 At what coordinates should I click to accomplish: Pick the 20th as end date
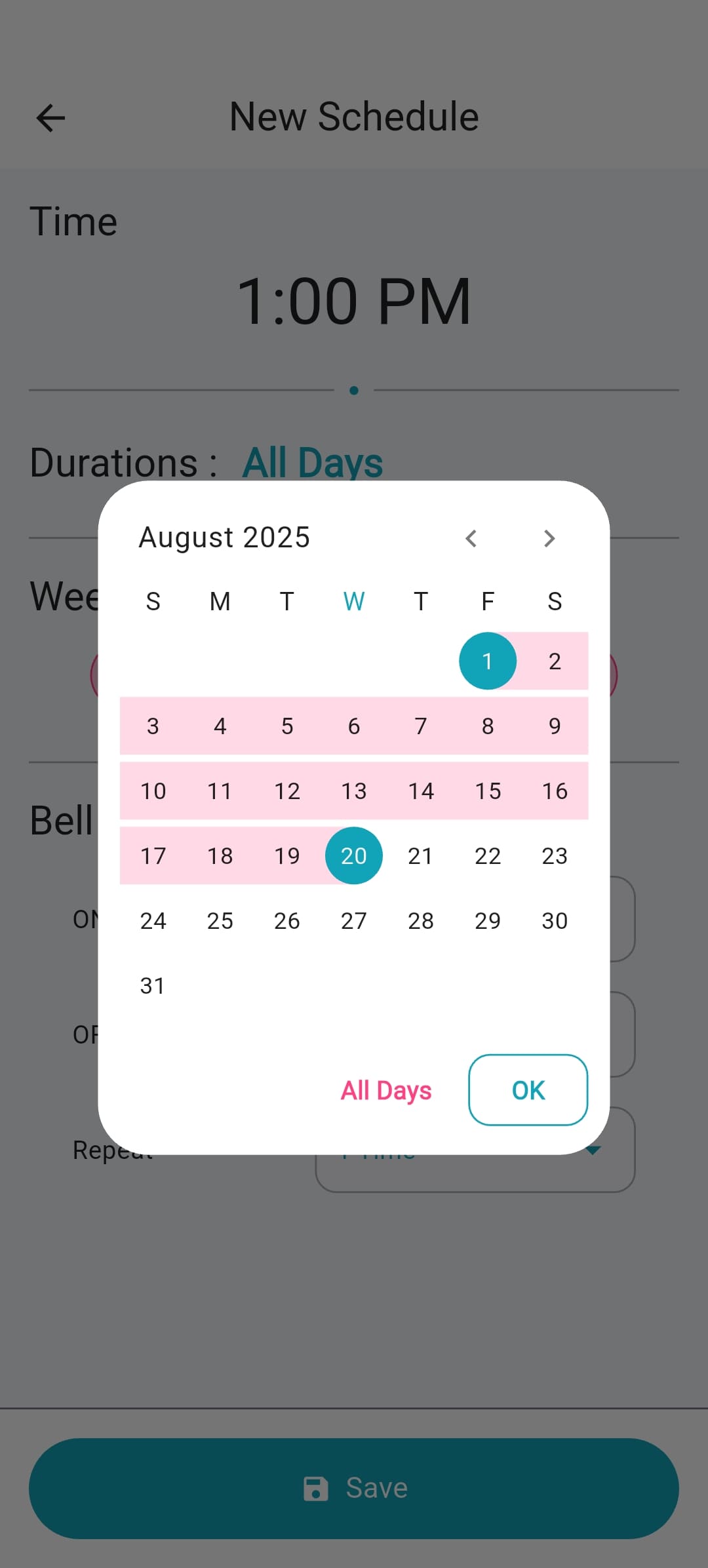click(x=354, y=855)
